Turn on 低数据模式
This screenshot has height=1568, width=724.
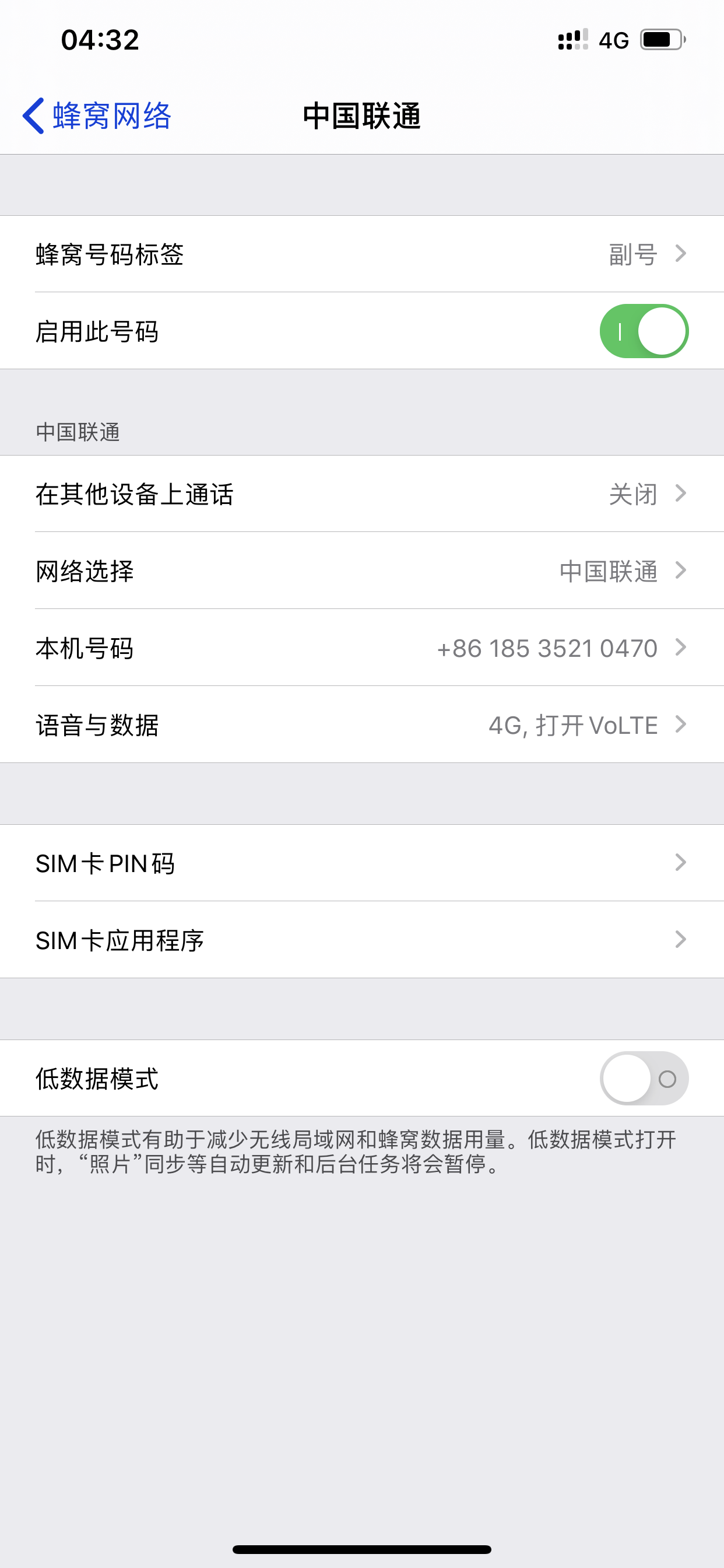tap(643, 1078)
